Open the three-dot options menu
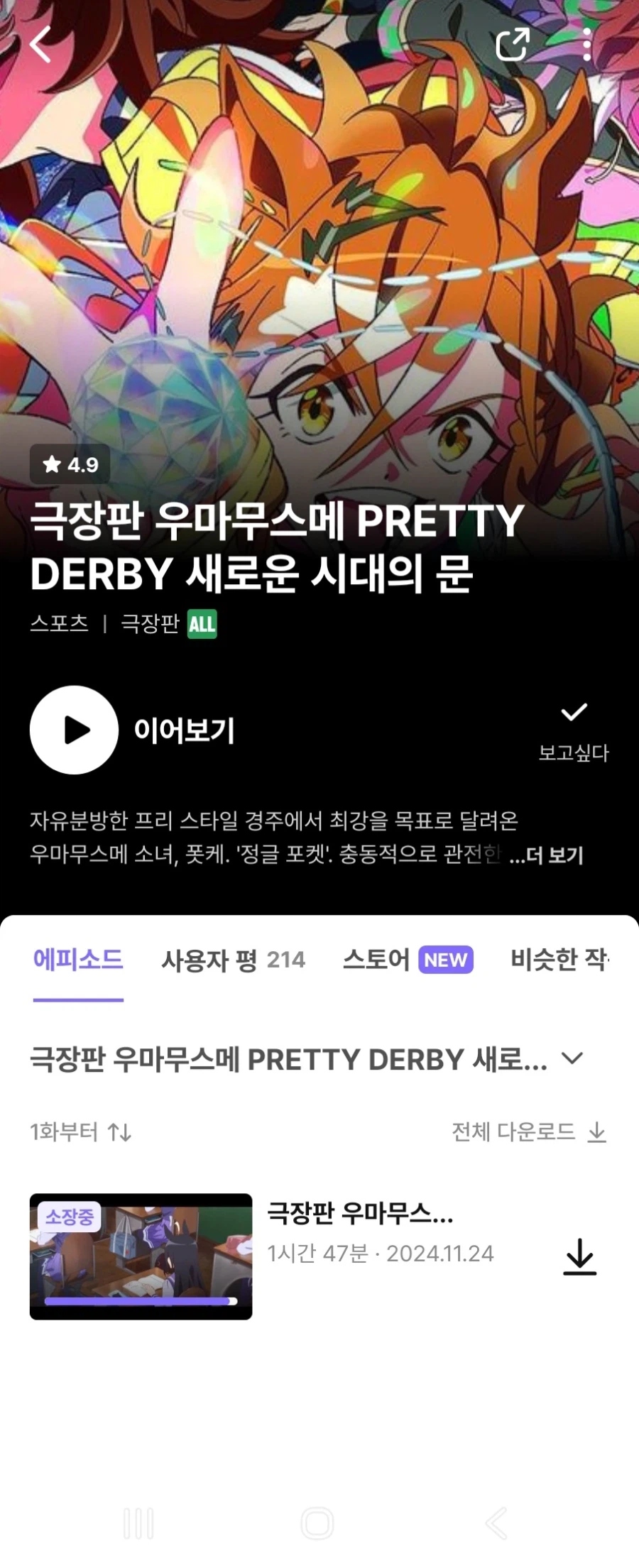The image size is (639, 1568). point(588,45)
